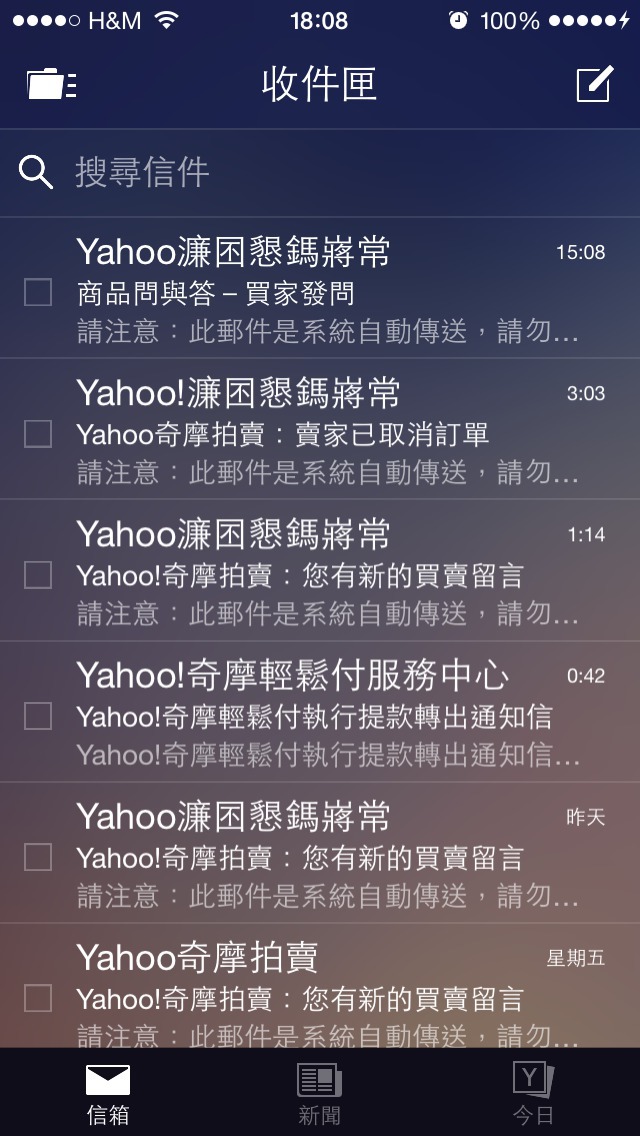Mark the checkbox of the 昨天 email
640x1136 pixels.
click(x=38, y=857)
